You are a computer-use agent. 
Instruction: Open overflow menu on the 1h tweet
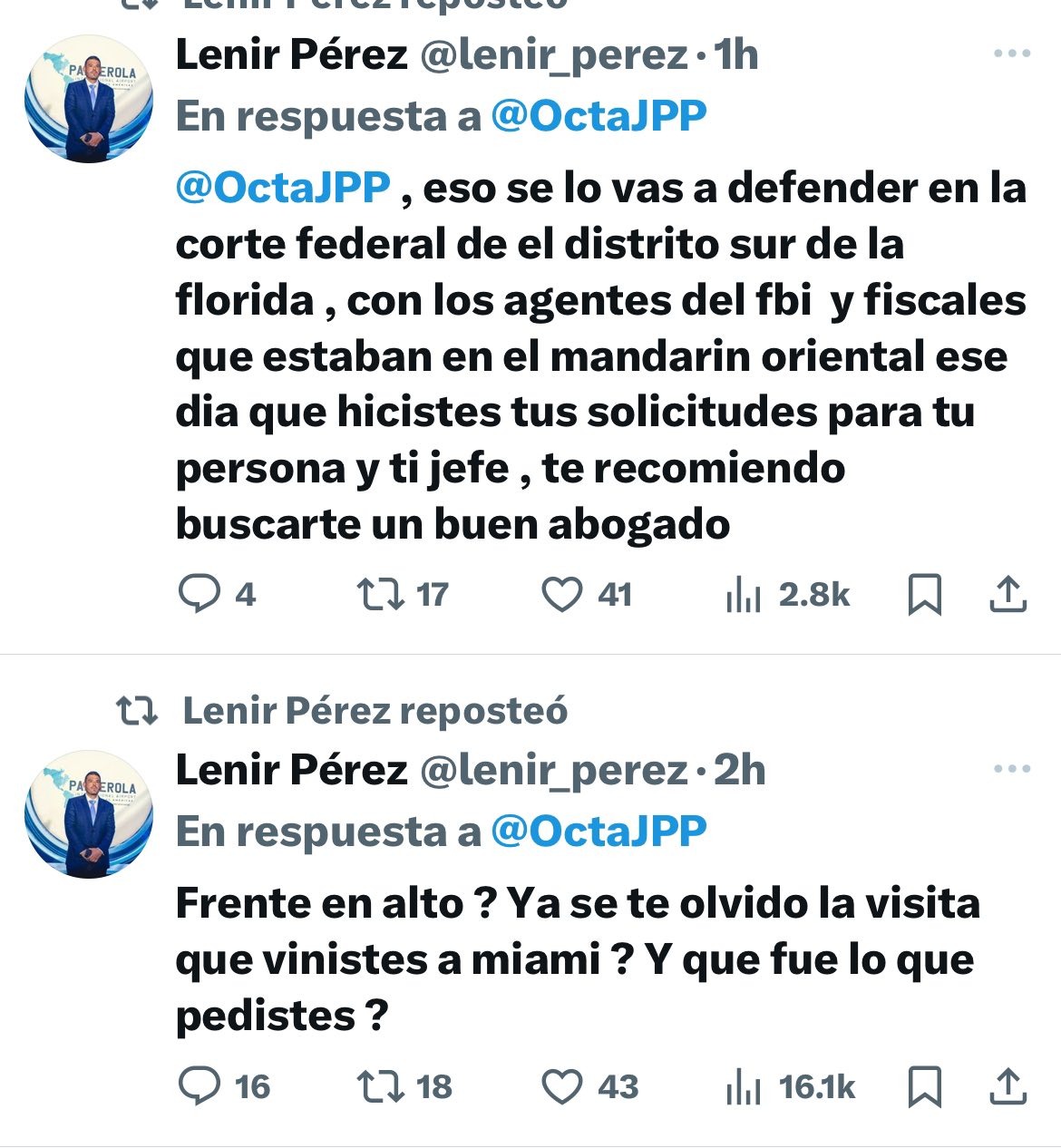[1012, 54]
